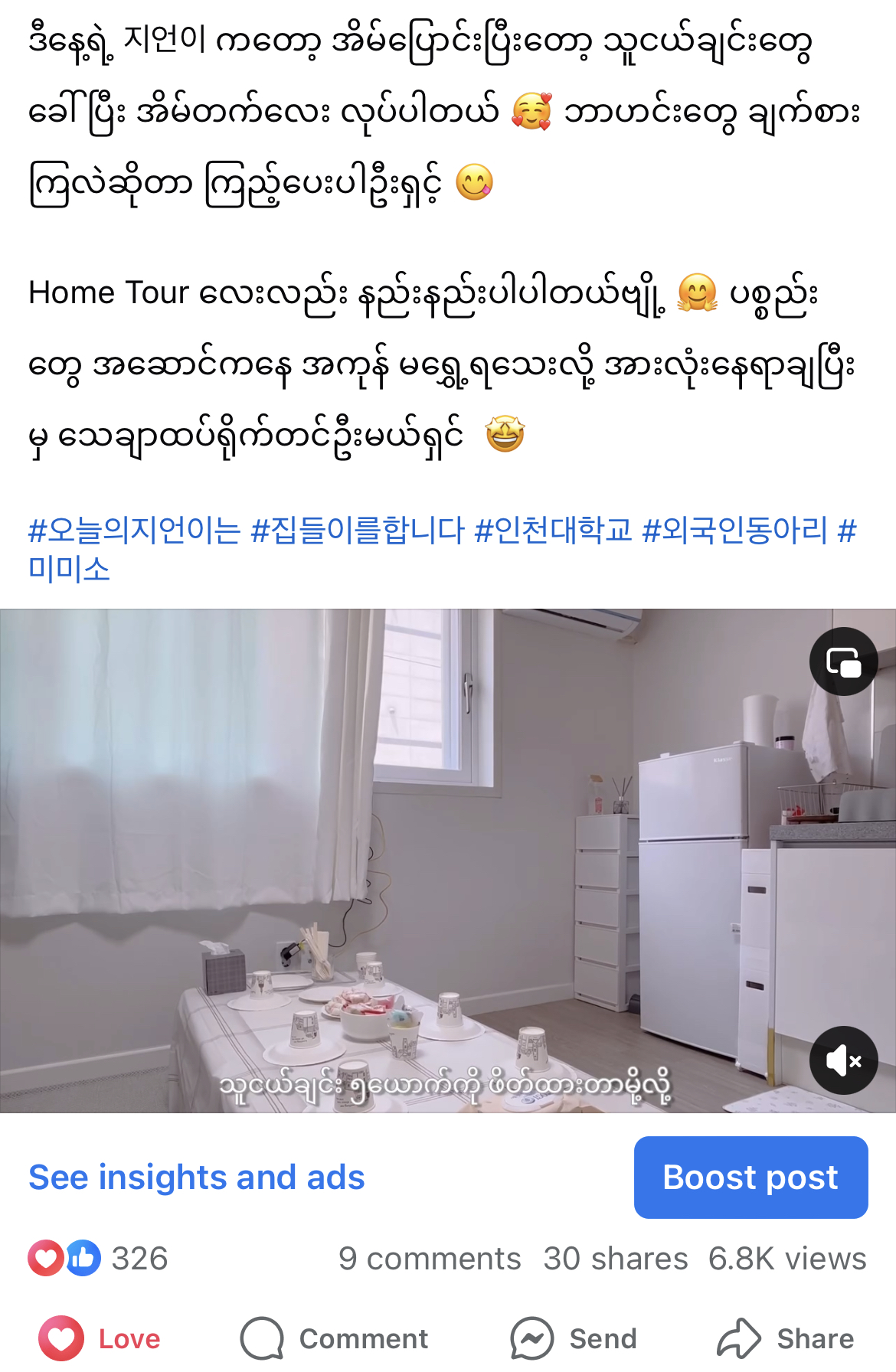Screen dimensions: 896x1372
Task: View the 30 shares
Action: click(616, 1258)
